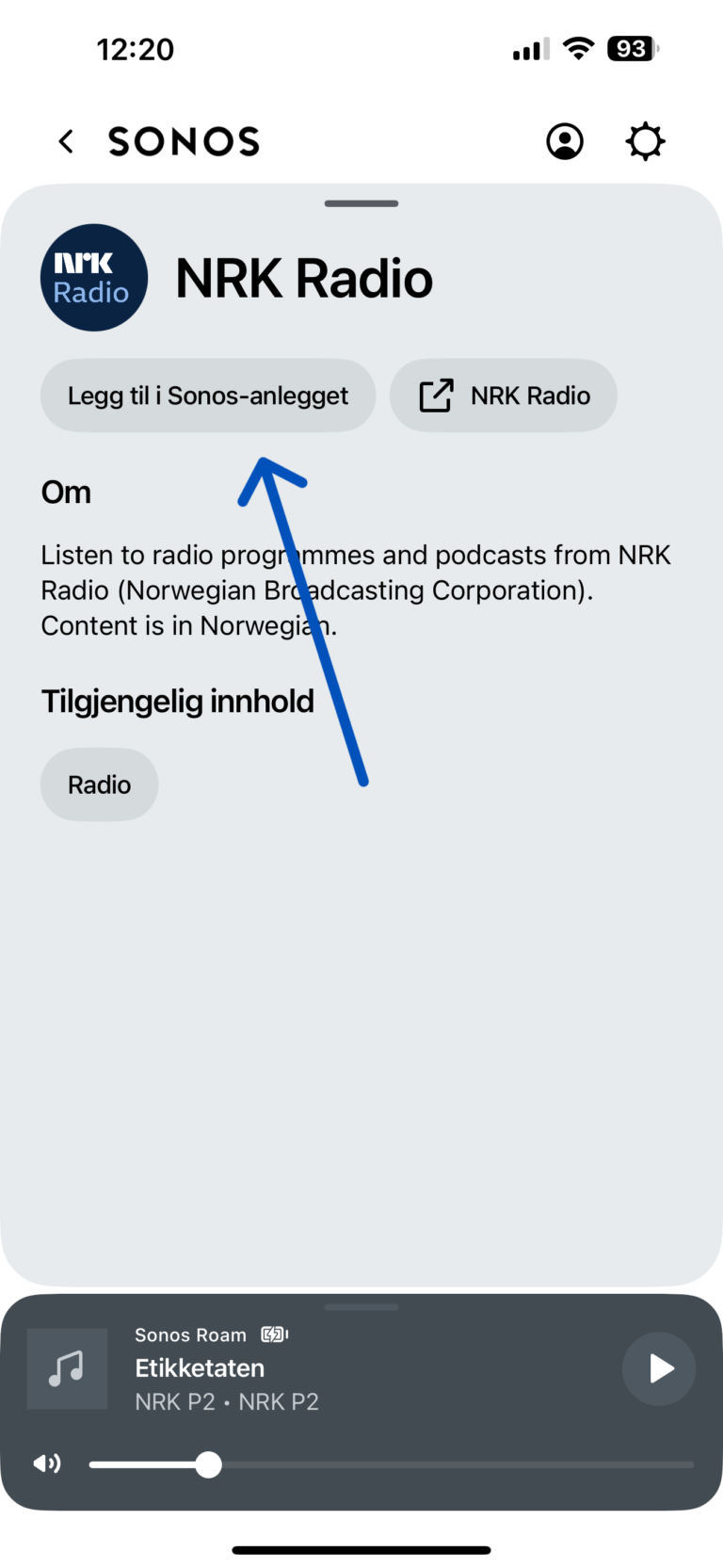Select the Sonos Roam speaker name
Image resolution: width=723 pixels, height=1568 pixels.
coord(190,1334)
